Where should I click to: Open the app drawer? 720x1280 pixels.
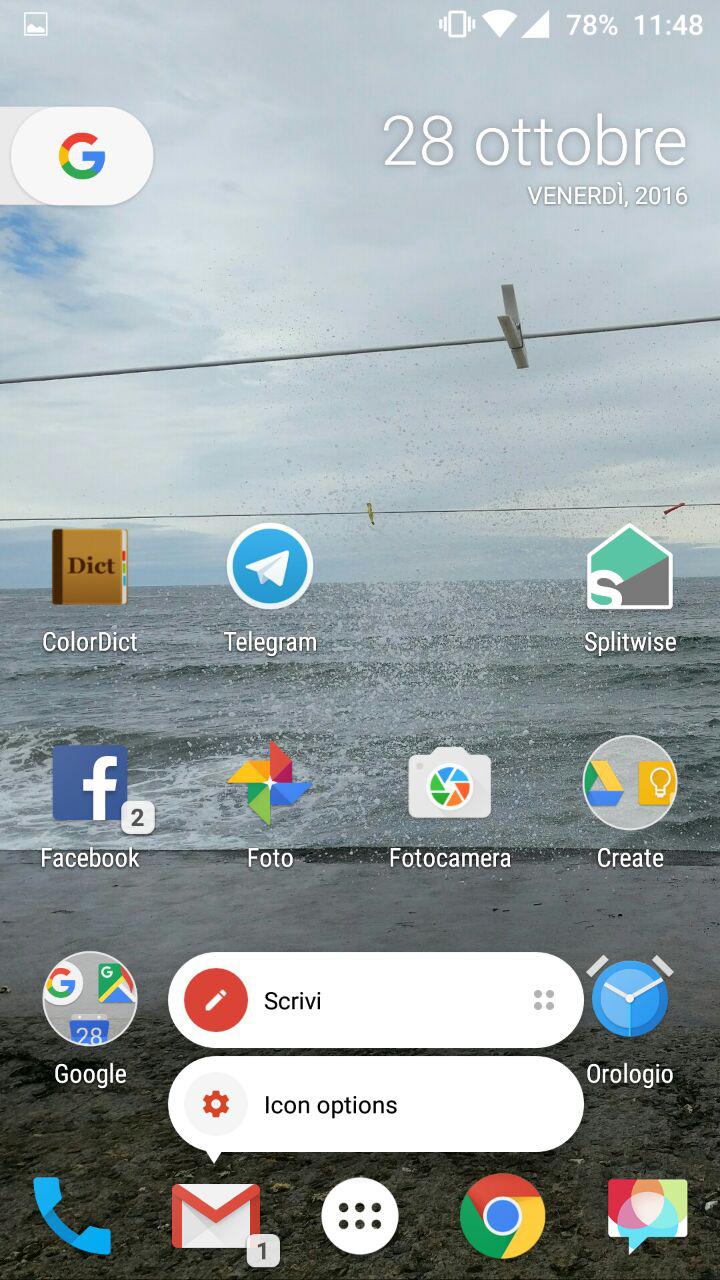coord(360,1216)
